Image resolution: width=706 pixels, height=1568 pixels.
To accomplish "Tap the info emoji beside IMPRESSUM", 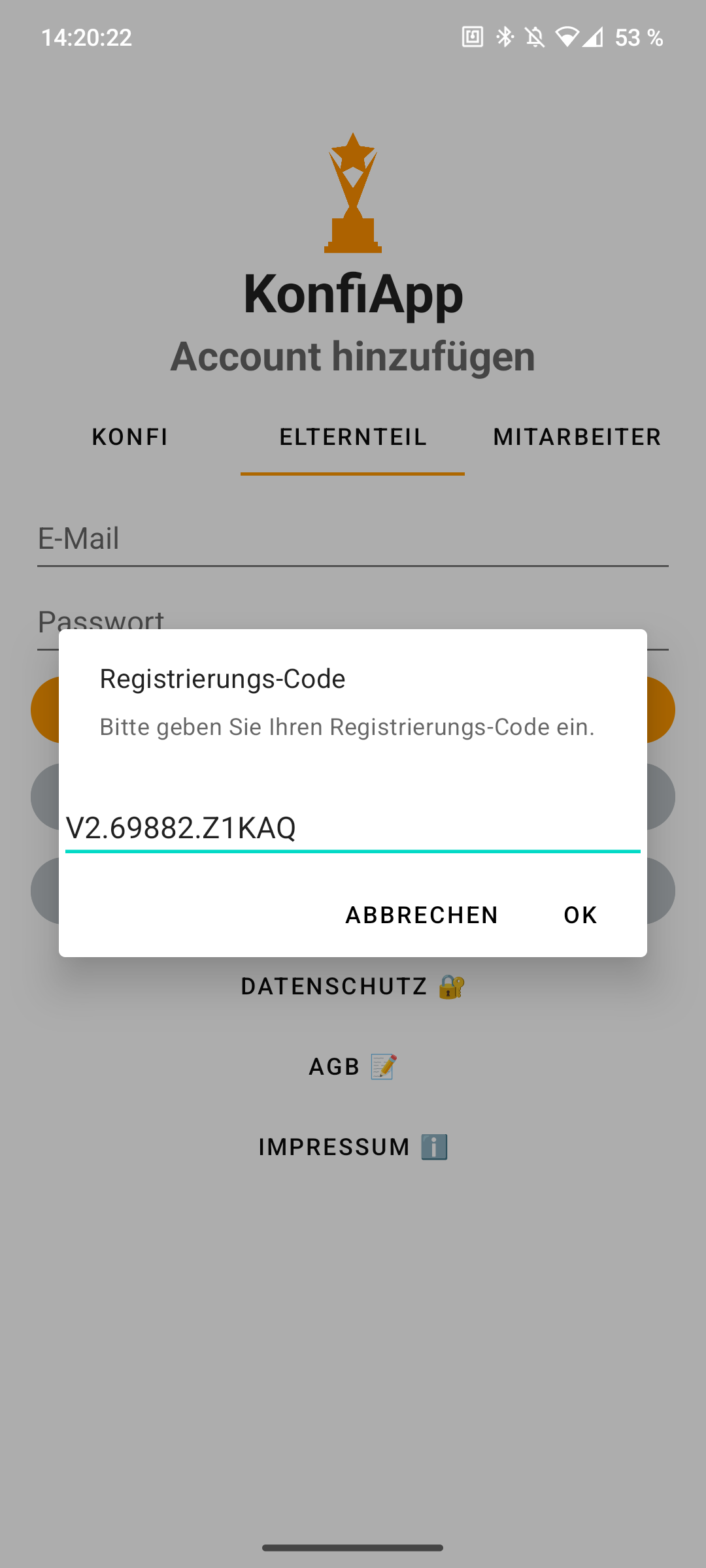I will (433, 1145).
